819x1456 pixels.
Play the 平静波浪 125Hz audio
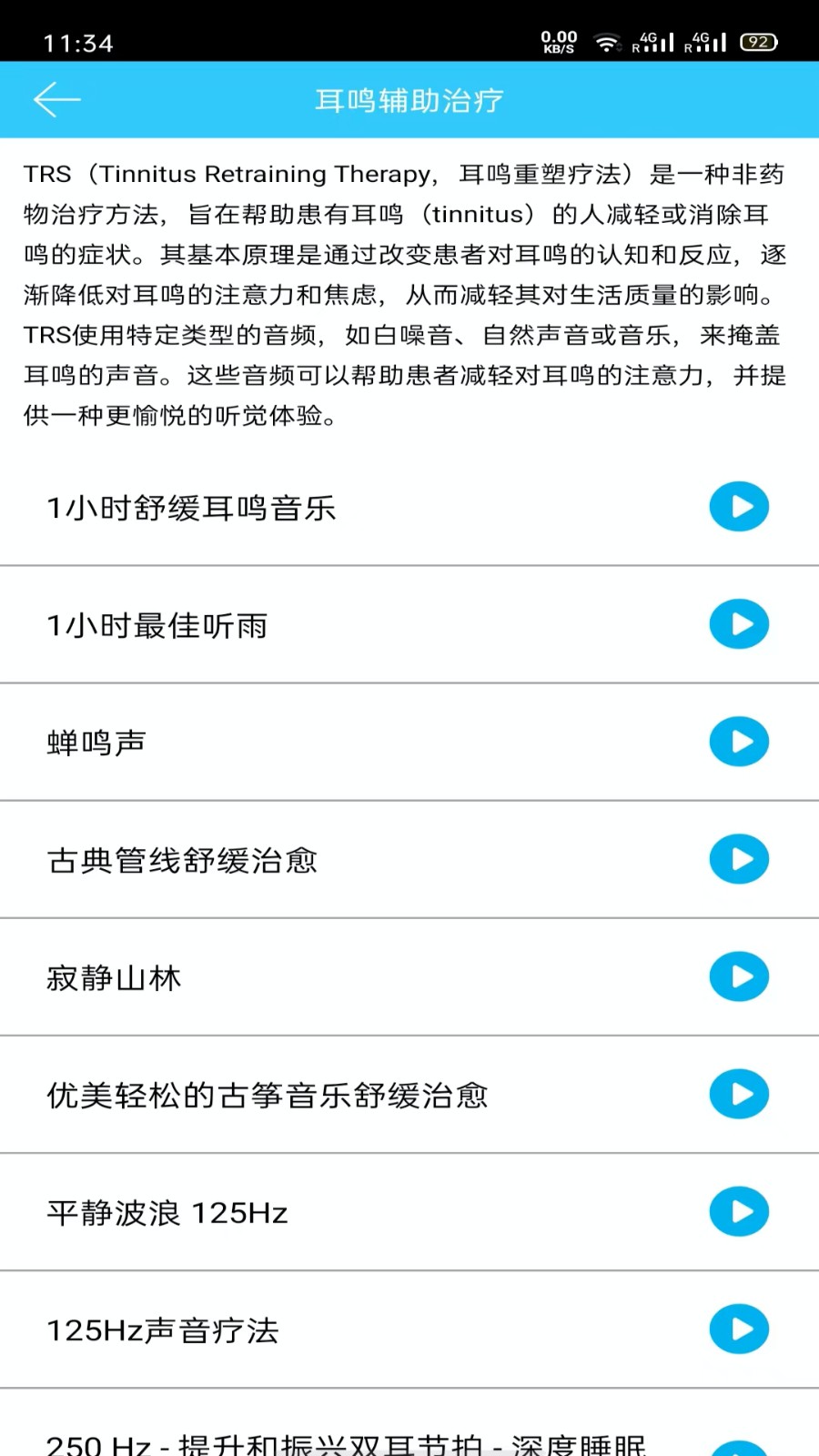pyautogui.click(x=739, y=1211)
